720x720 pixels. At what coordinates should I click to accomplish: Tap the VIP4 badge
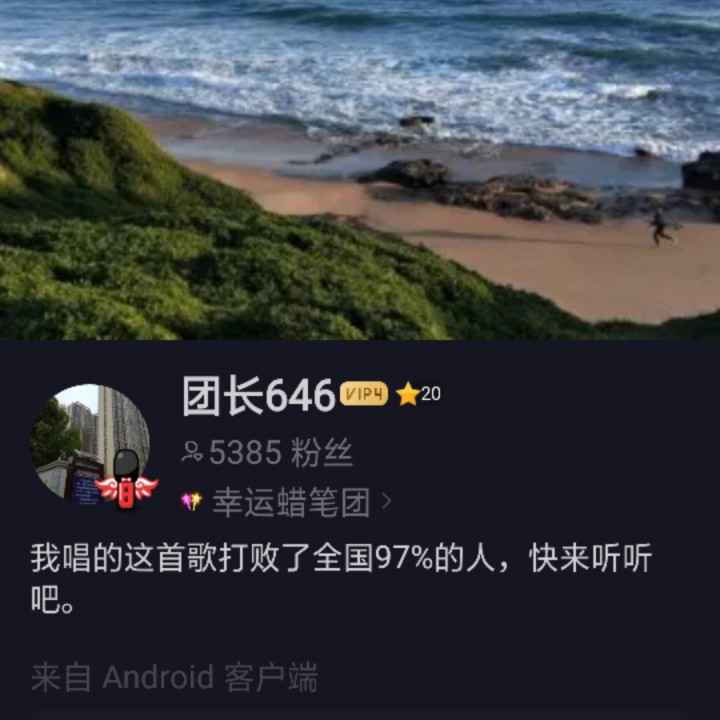364,394
